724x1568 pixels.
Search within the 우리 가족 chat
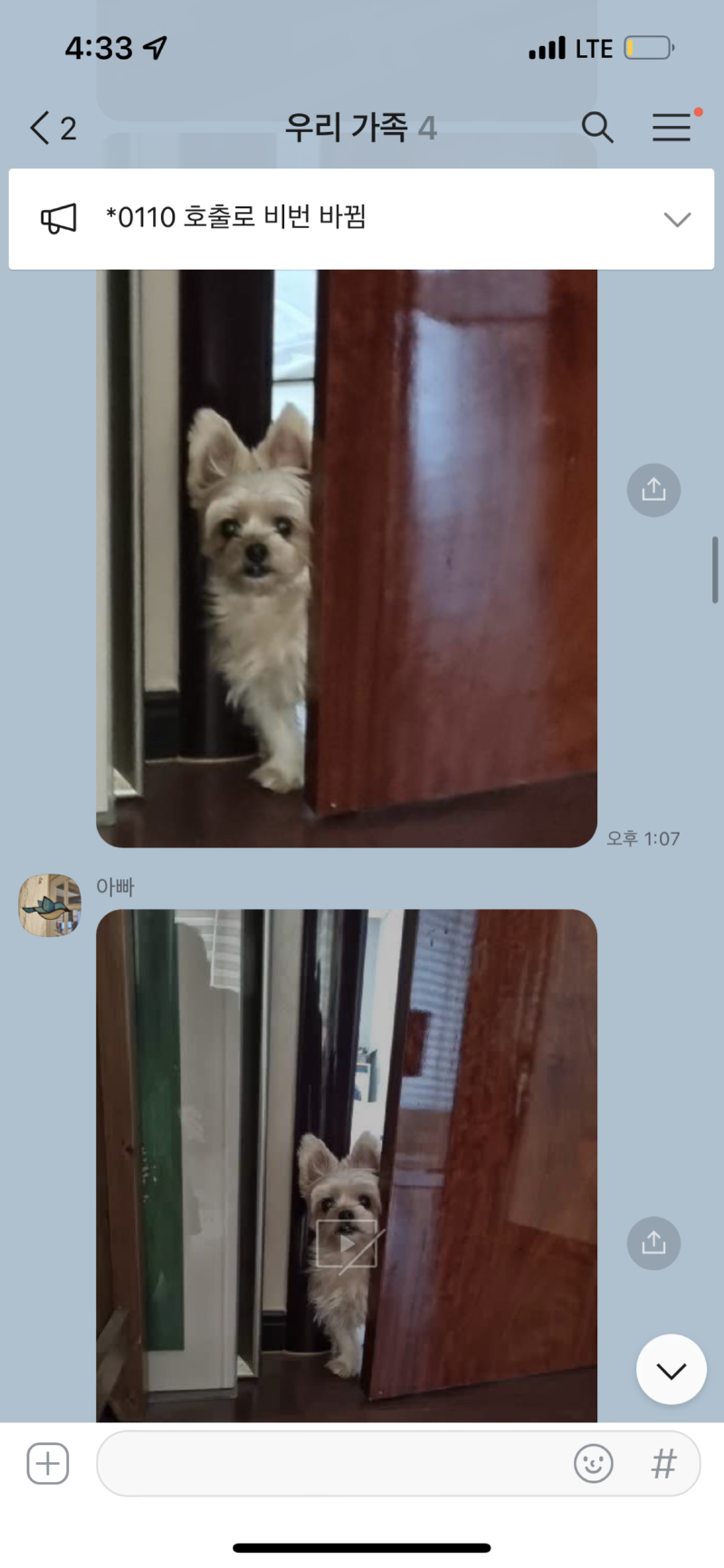pos(596,128)
